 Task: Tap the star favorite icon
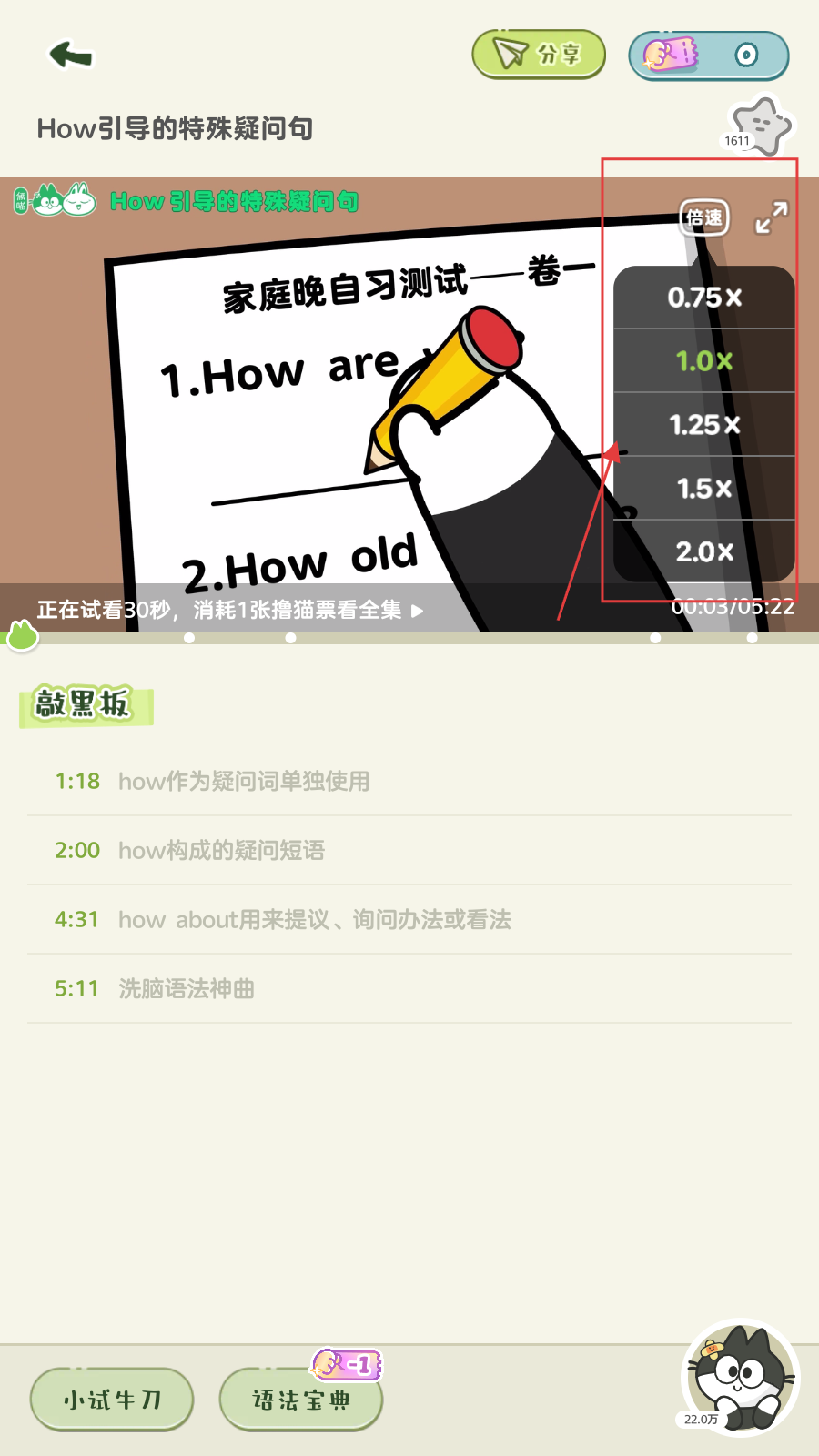pos(761,126)
